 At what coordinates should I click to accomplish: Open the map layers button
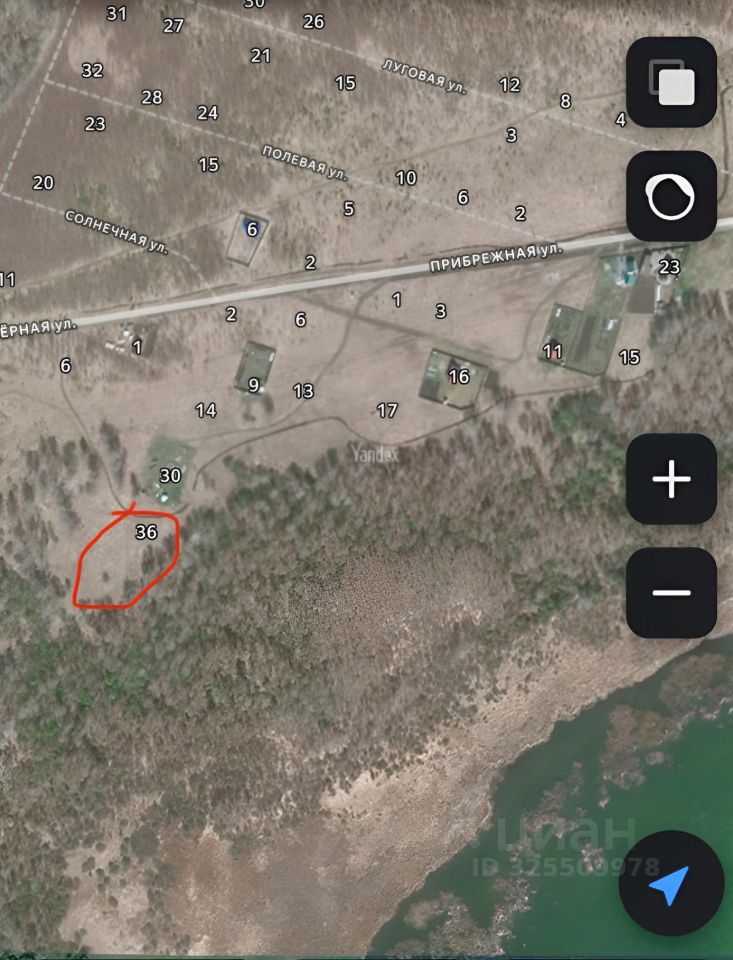671,82
